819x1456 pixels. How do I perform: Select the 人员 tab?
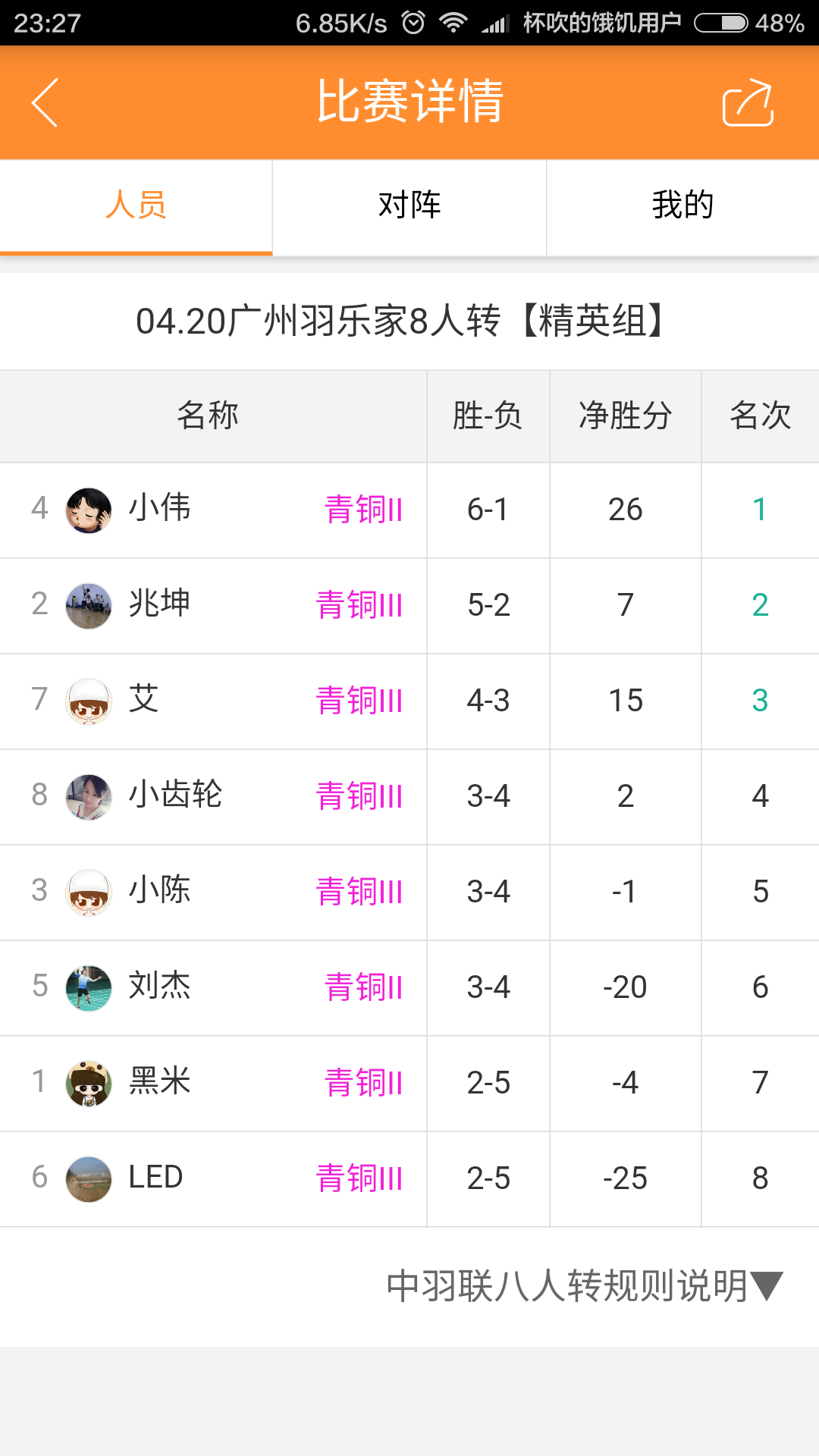[136, 206]
